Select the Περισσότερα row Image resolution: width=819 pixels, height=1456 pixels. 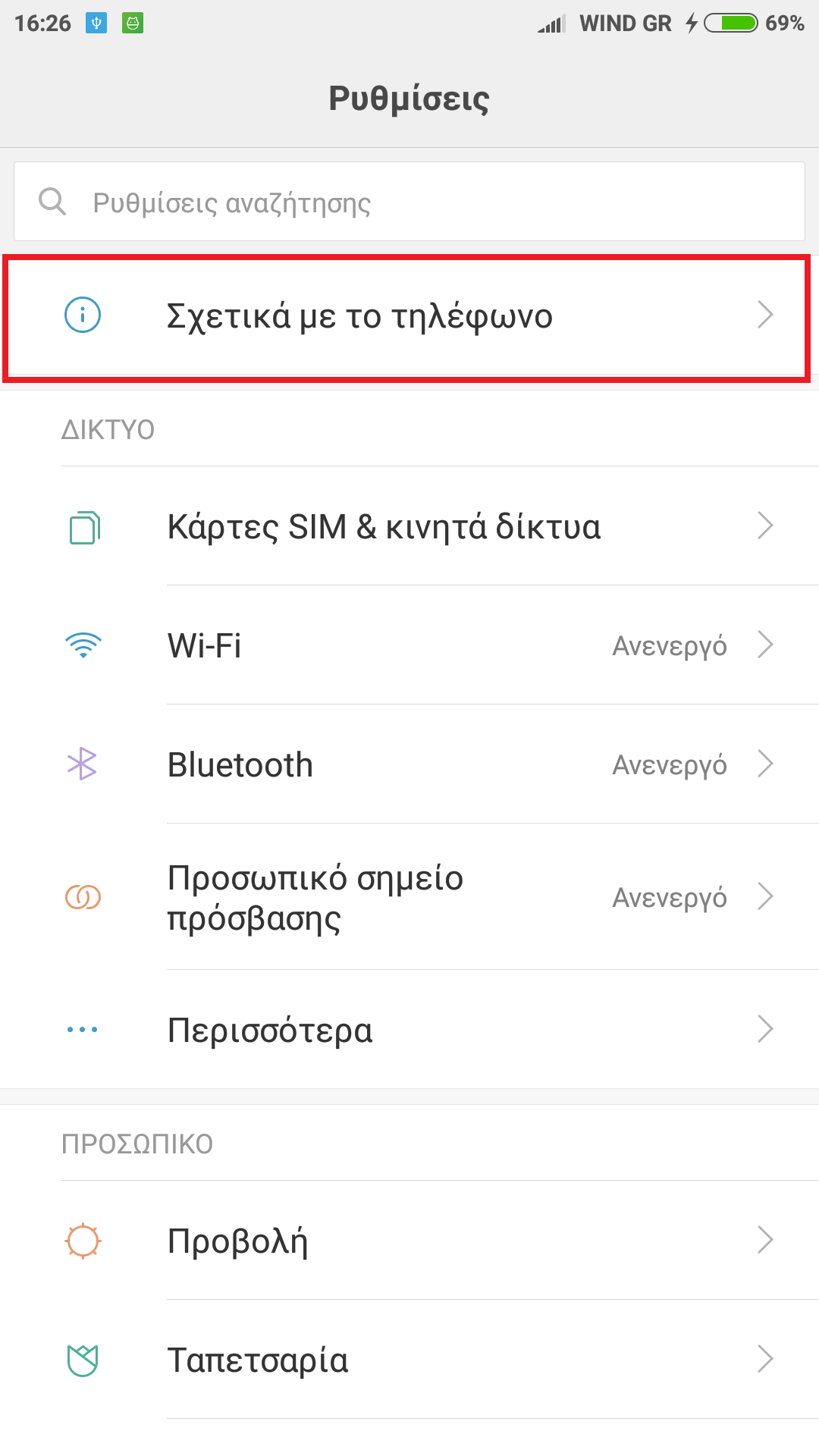[409, 1030]
